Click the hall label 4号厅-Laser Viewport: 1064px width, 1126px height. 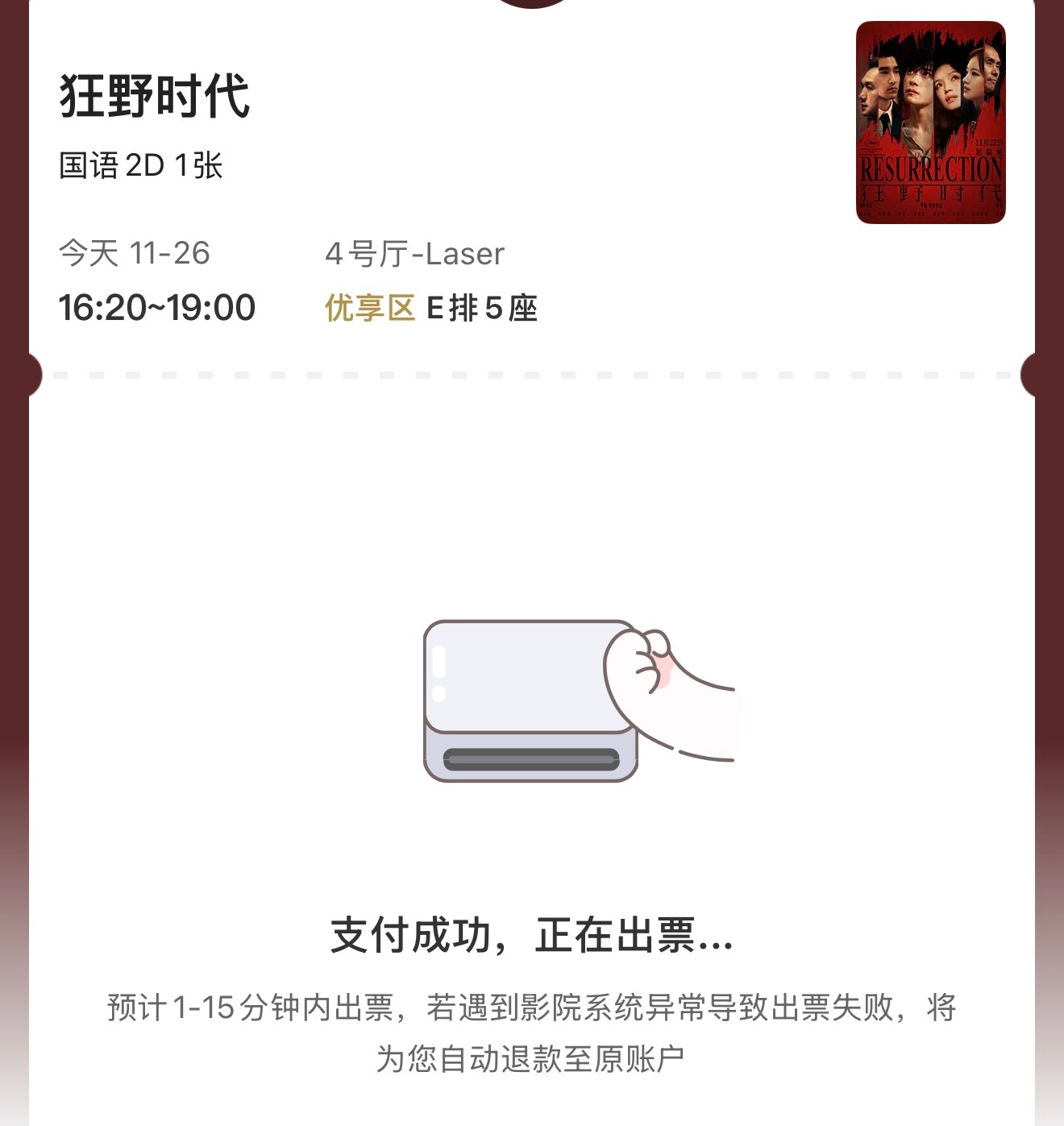coord(415,253)
